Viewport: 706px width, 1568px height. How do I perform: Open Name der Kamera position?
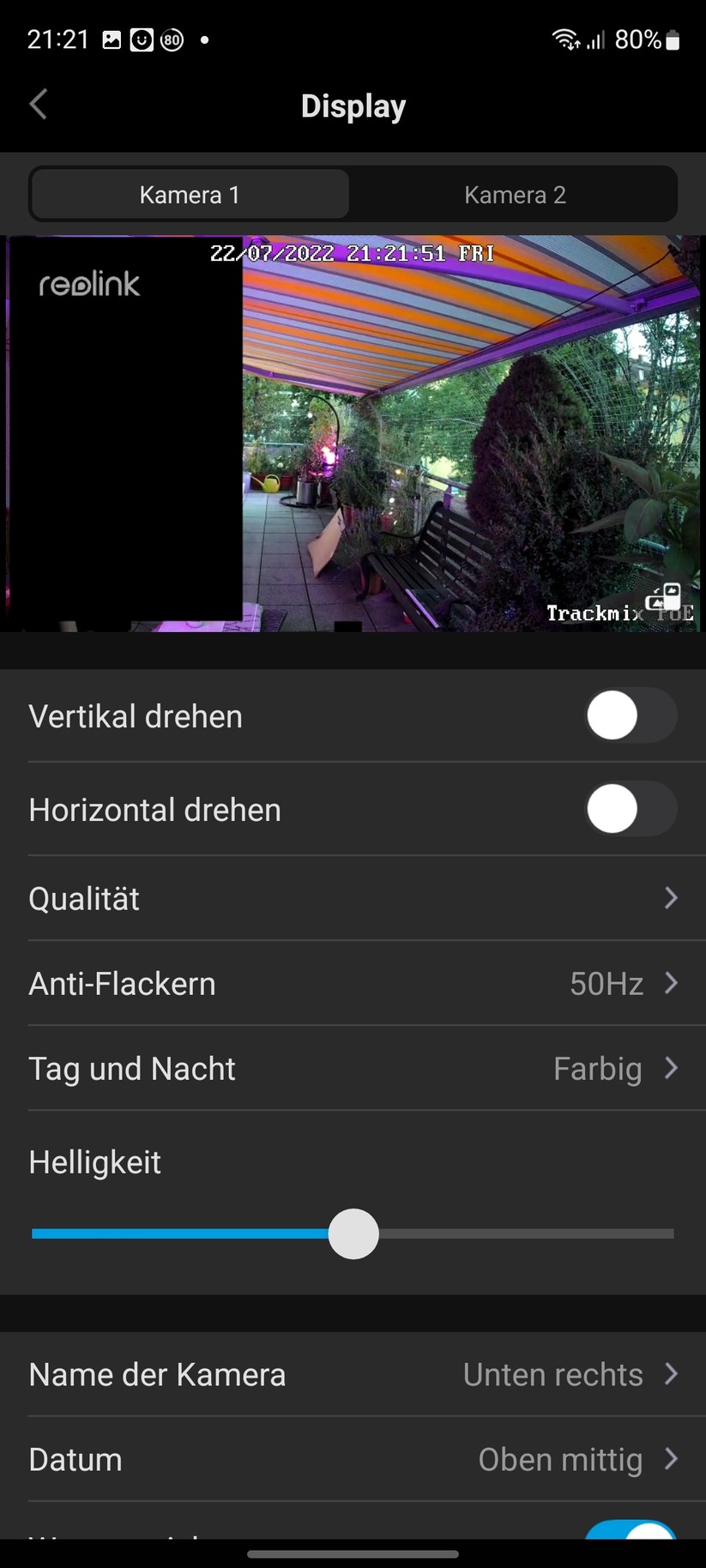tap(353, 1374)
